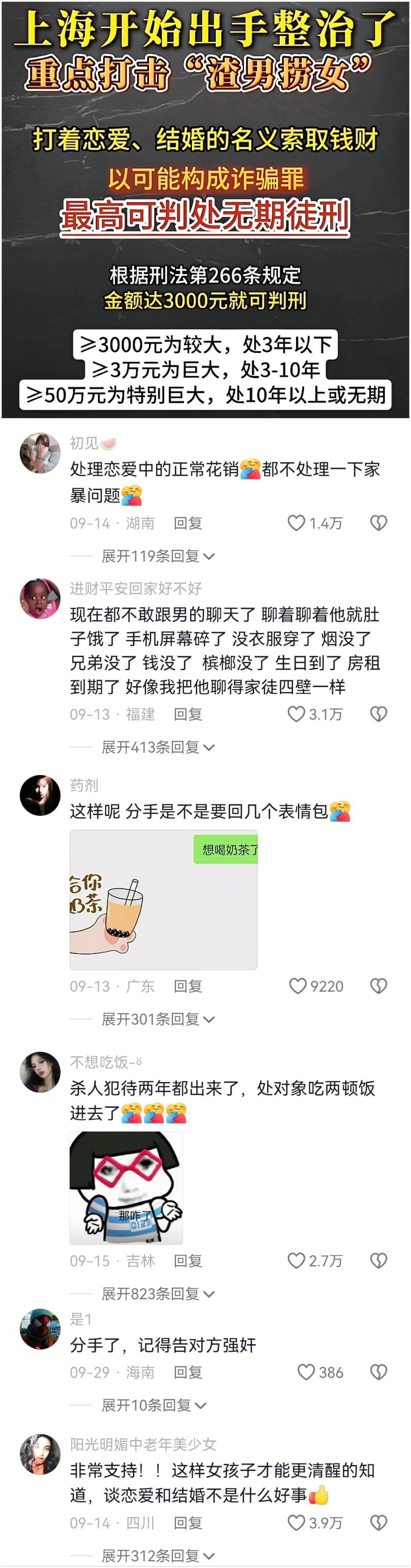Viewport: 411px width, 1568px height.
Task: View the meme image in 不想吃饭's comment
Action: click(x=126, y=1187)
